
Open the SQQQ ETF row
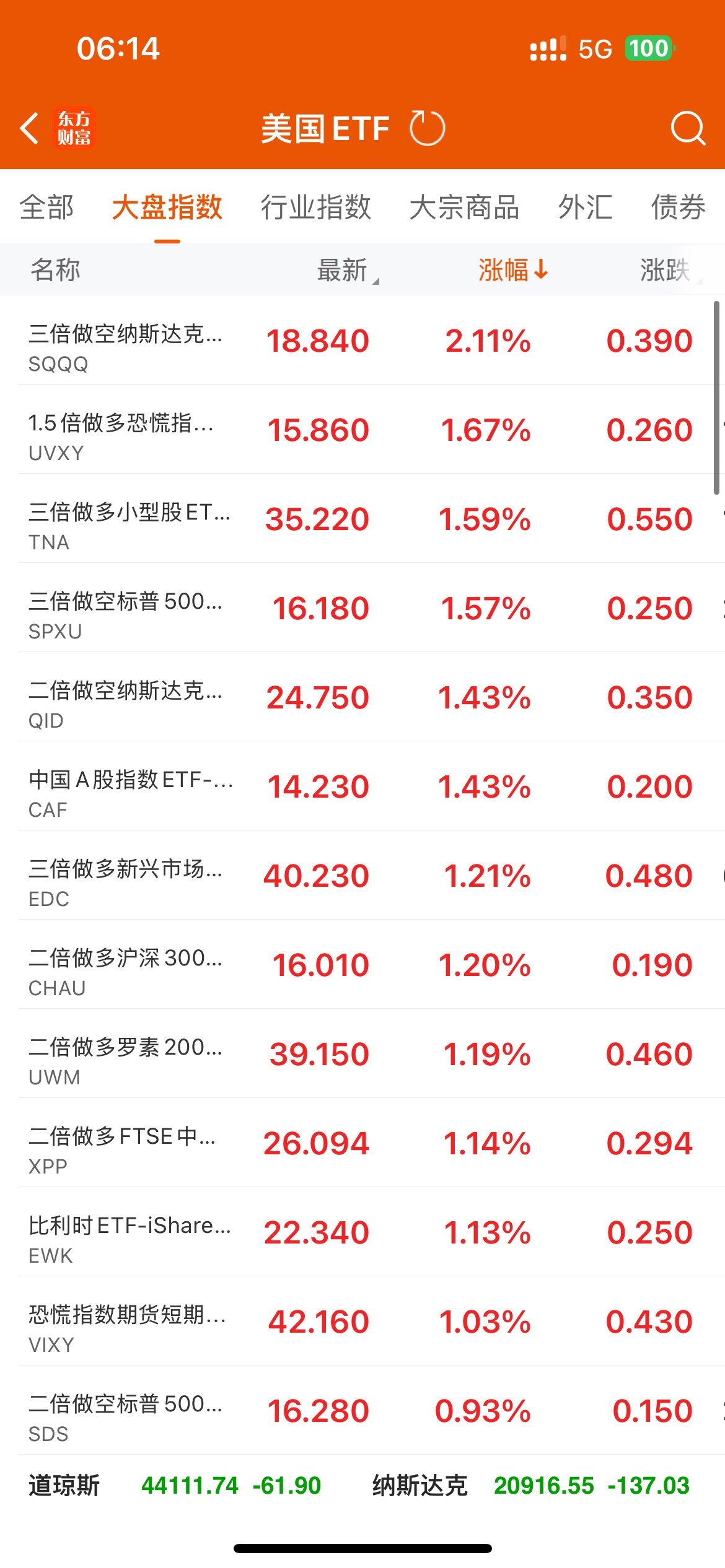point(362,340)
